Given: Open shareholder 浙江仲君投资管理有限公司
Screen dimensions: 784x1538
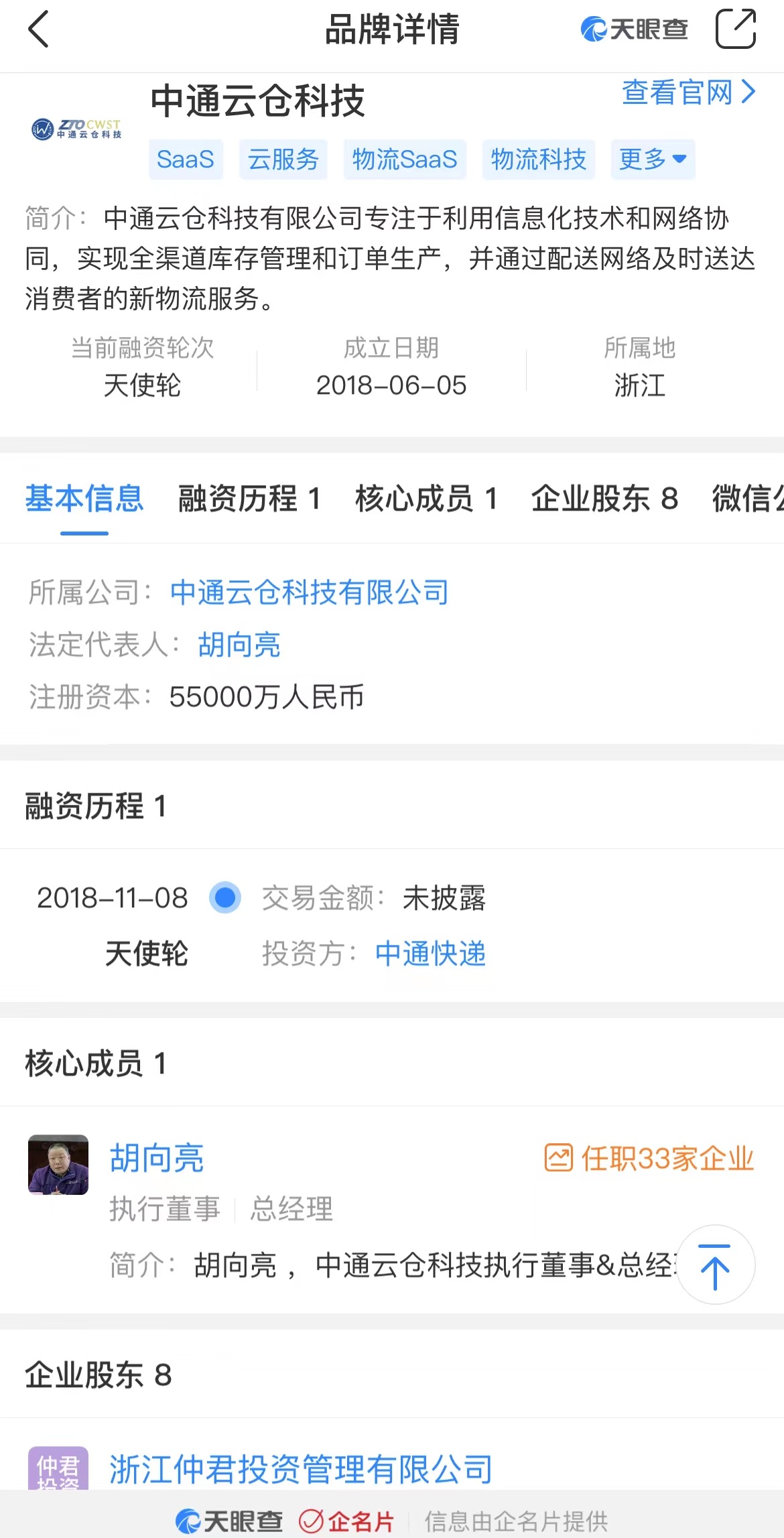Looking at the screenshot, I should (x=301, y=1469).
